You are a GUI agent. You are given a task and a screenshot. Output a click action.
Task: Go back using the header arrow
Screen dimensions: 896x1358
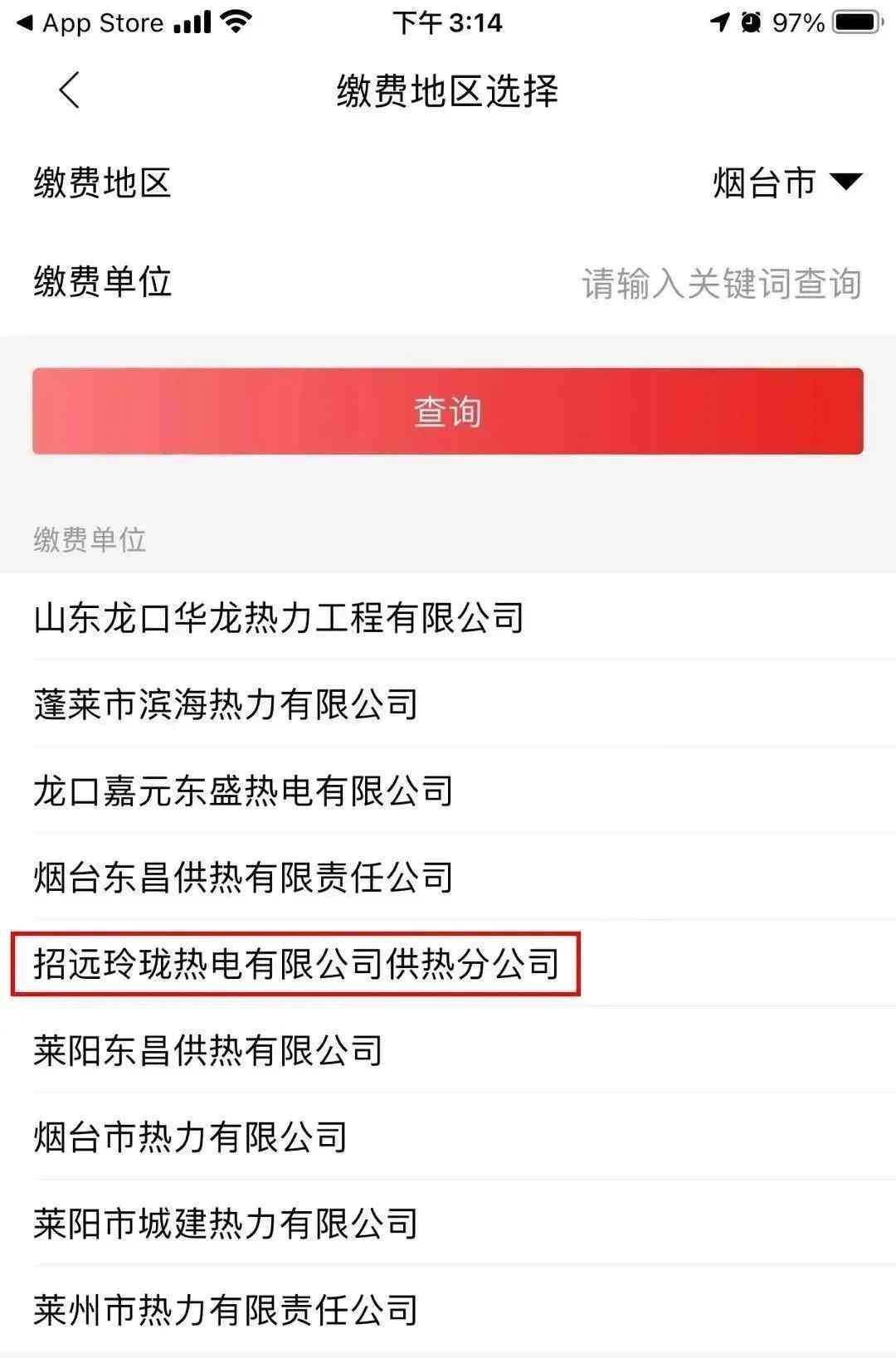pyautogui.click(x=70, y=90)
